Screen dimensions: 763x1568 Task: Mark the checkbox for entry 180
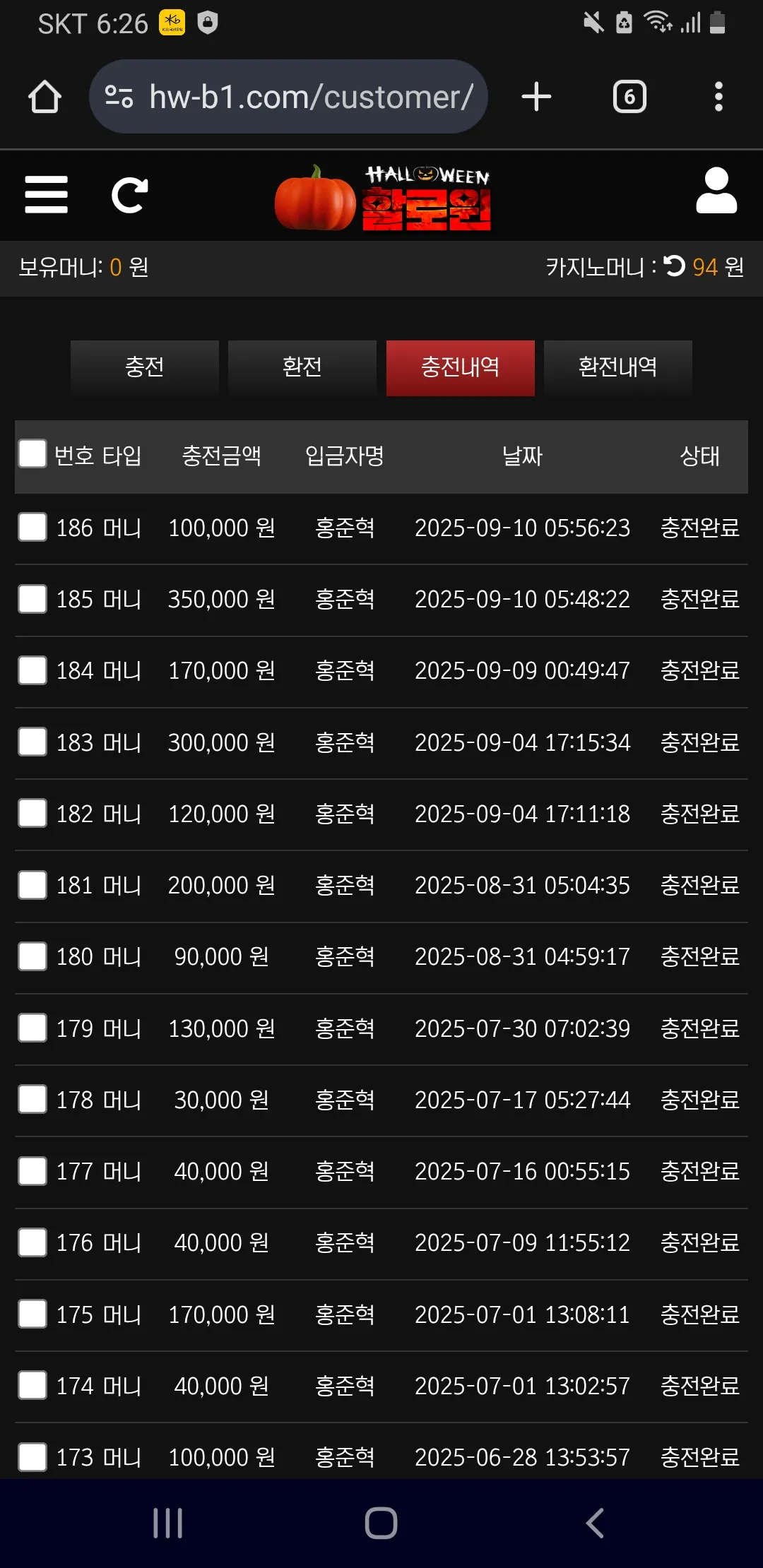32,956
